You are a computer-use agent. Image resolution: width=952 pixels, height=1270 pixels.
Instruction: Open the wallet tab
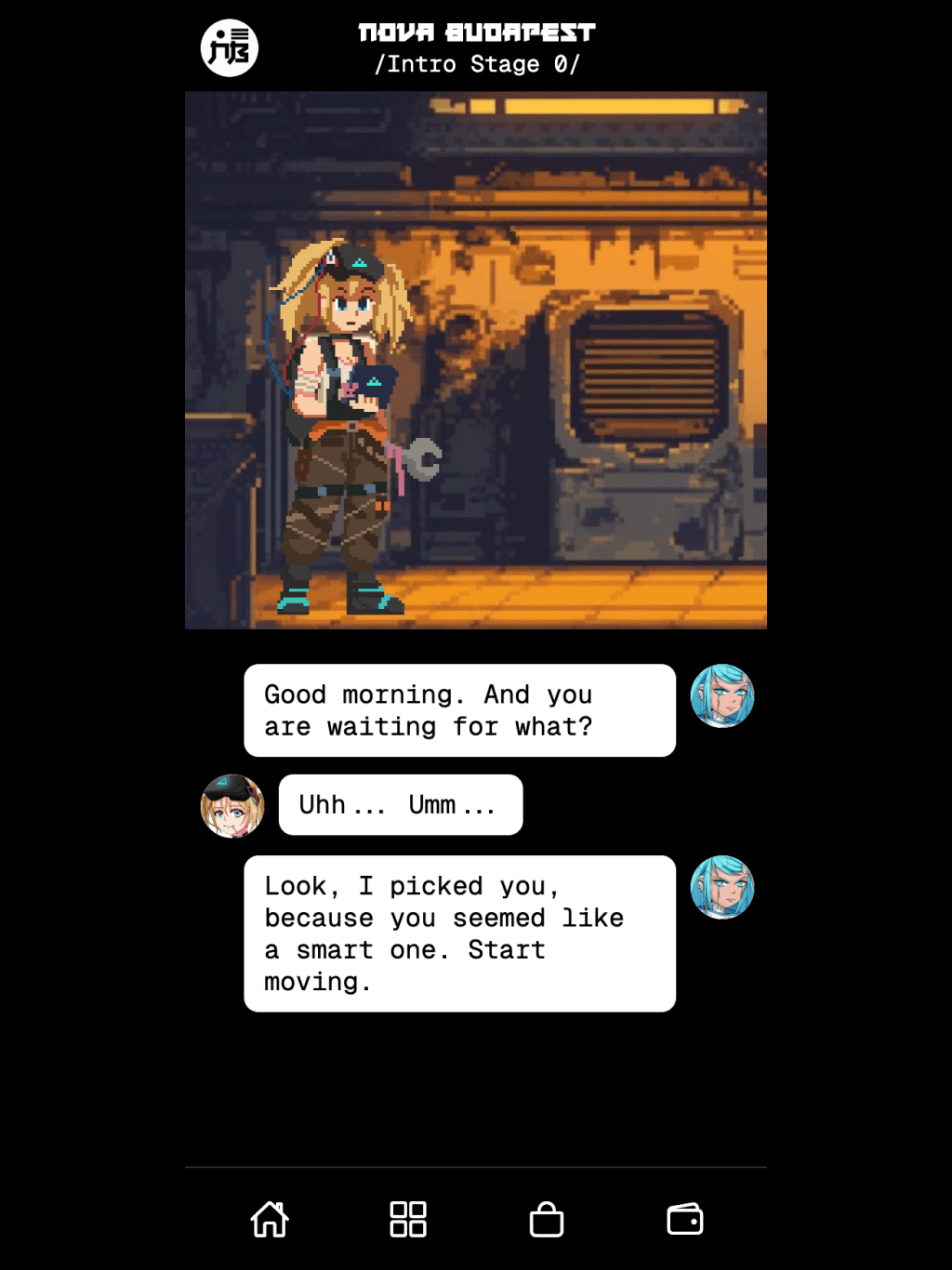point(685,1219)
